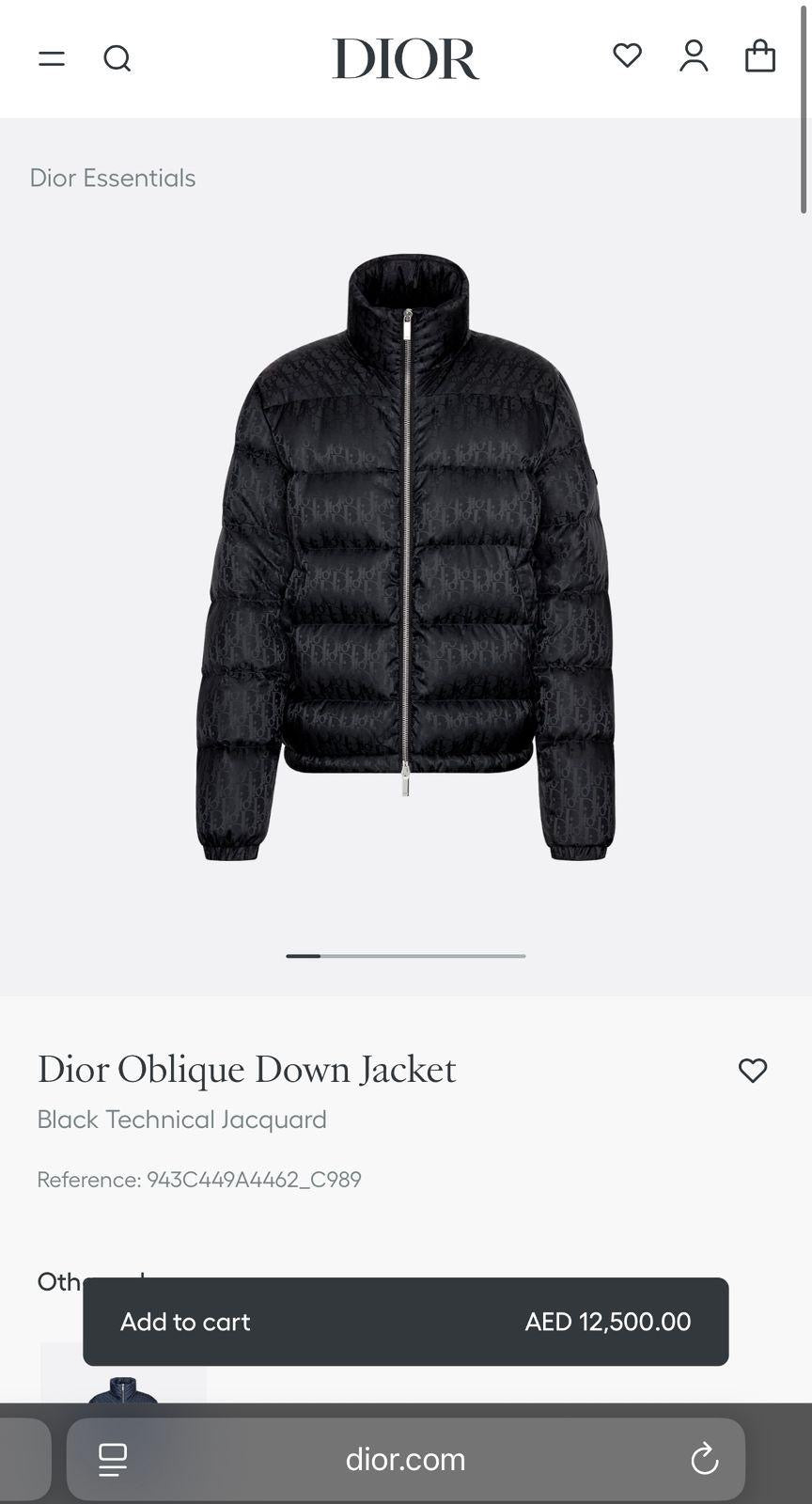The height and width of the screenshot is (1504, 812).
Task: Open the account profile icon
Action: 694,56
